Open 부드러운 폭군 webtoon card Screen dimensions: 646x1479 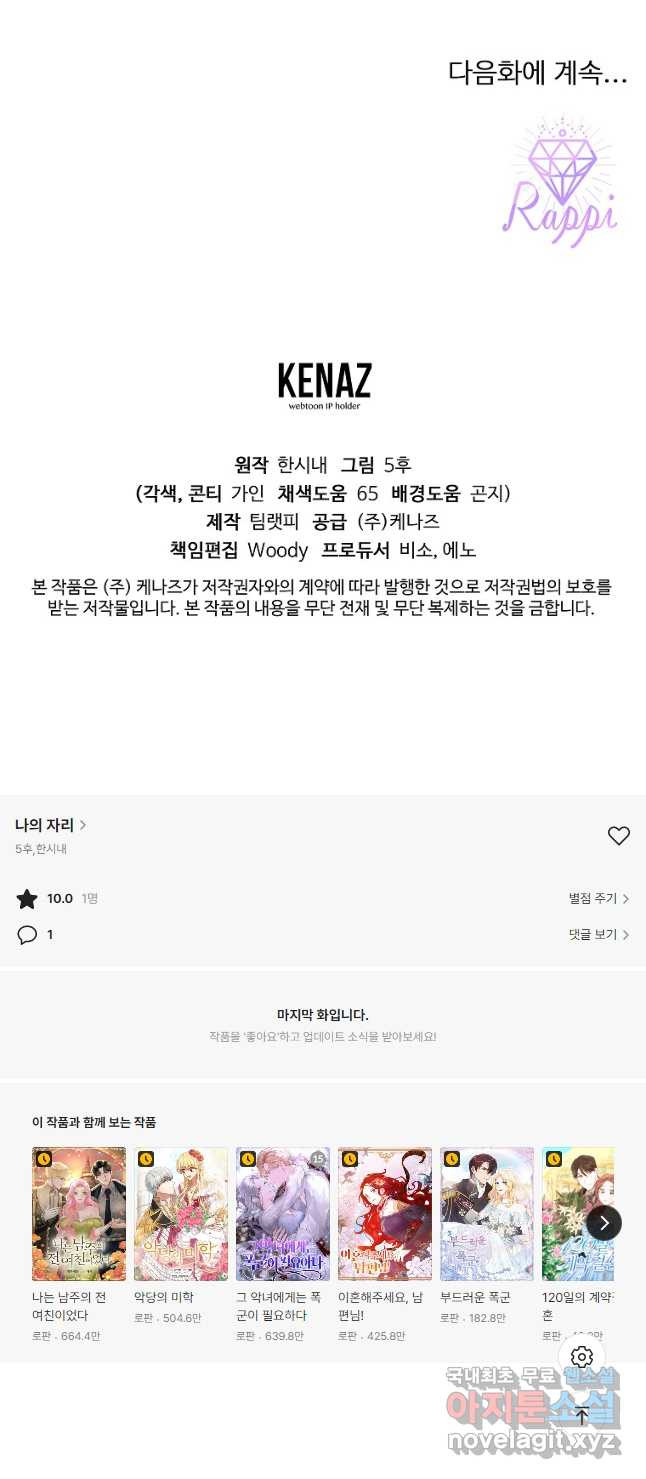coord(487,1214)
